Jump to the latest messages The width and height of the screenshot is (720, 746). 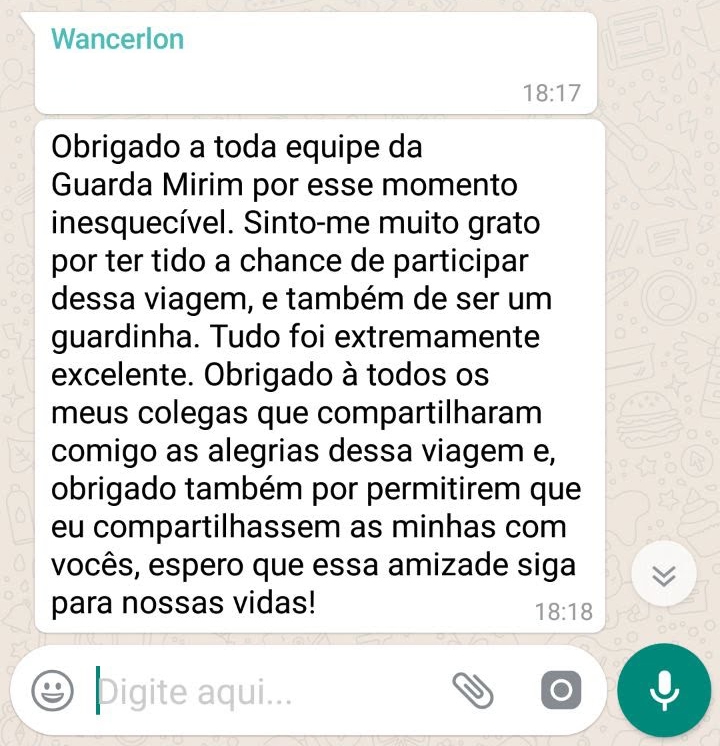pyautogui.click(x=664, y=576)
